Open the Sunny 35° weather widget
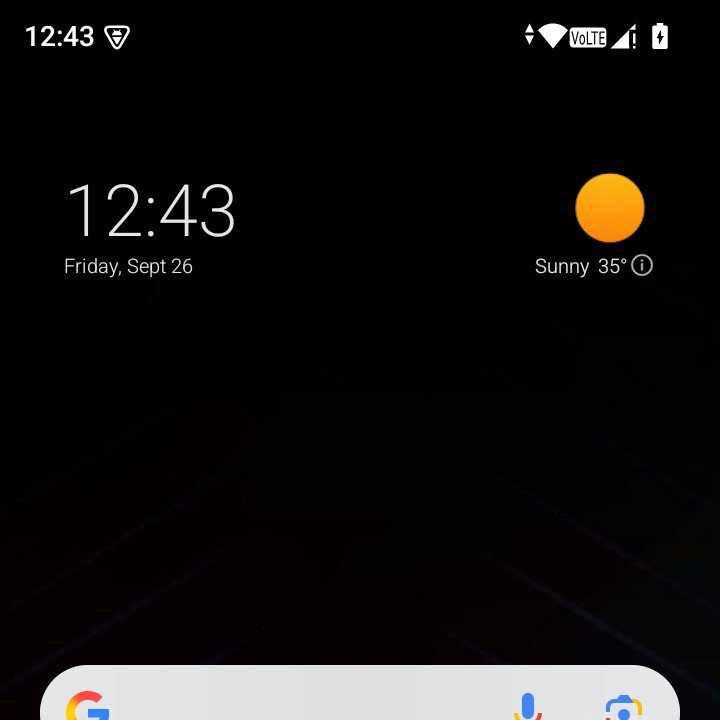Image resolution: width=720 pixels, height=720 pixels. point(581,266)
